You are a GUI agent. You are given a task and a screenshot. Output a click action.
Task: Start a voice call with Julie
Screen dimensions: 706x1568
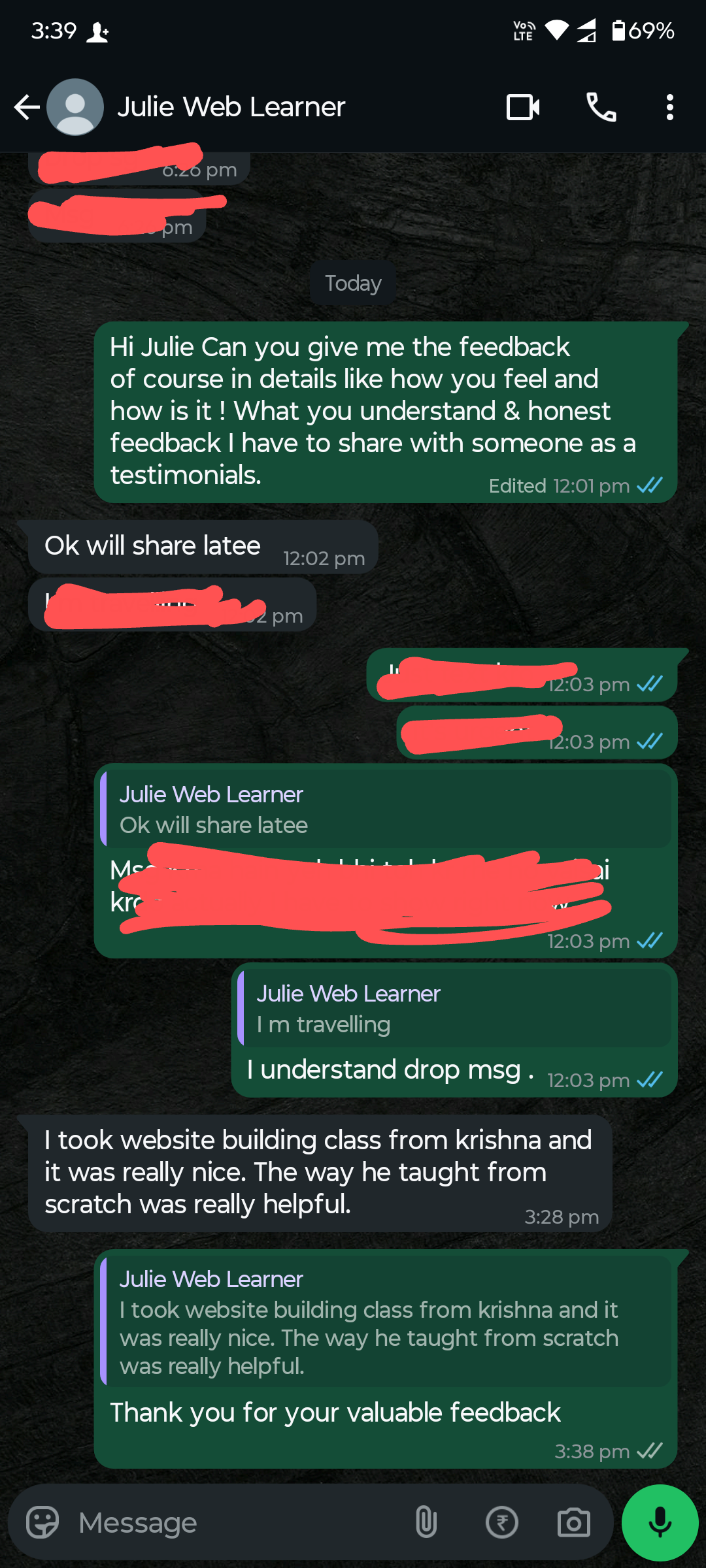click(601, 107)
